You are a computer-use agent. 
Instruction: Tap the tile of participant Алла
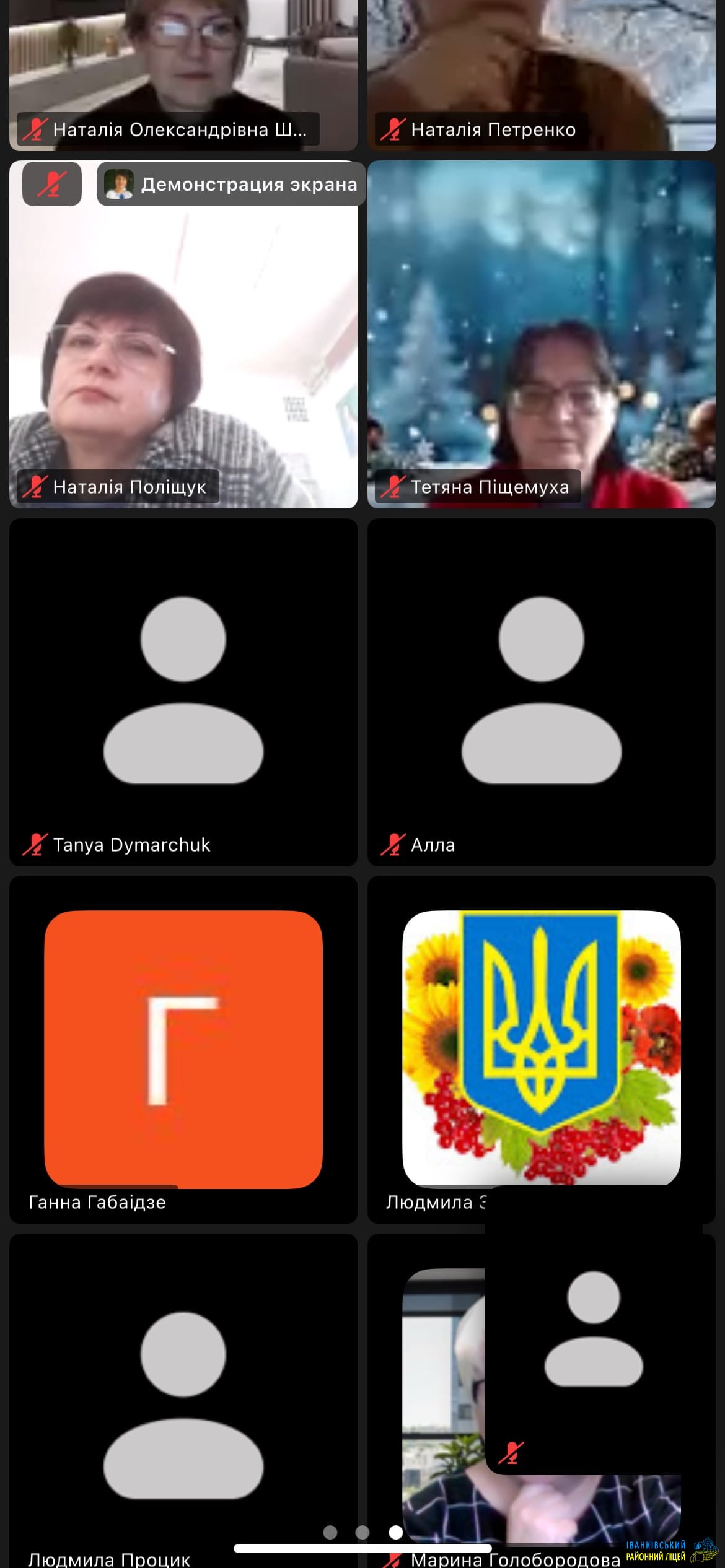541,692
